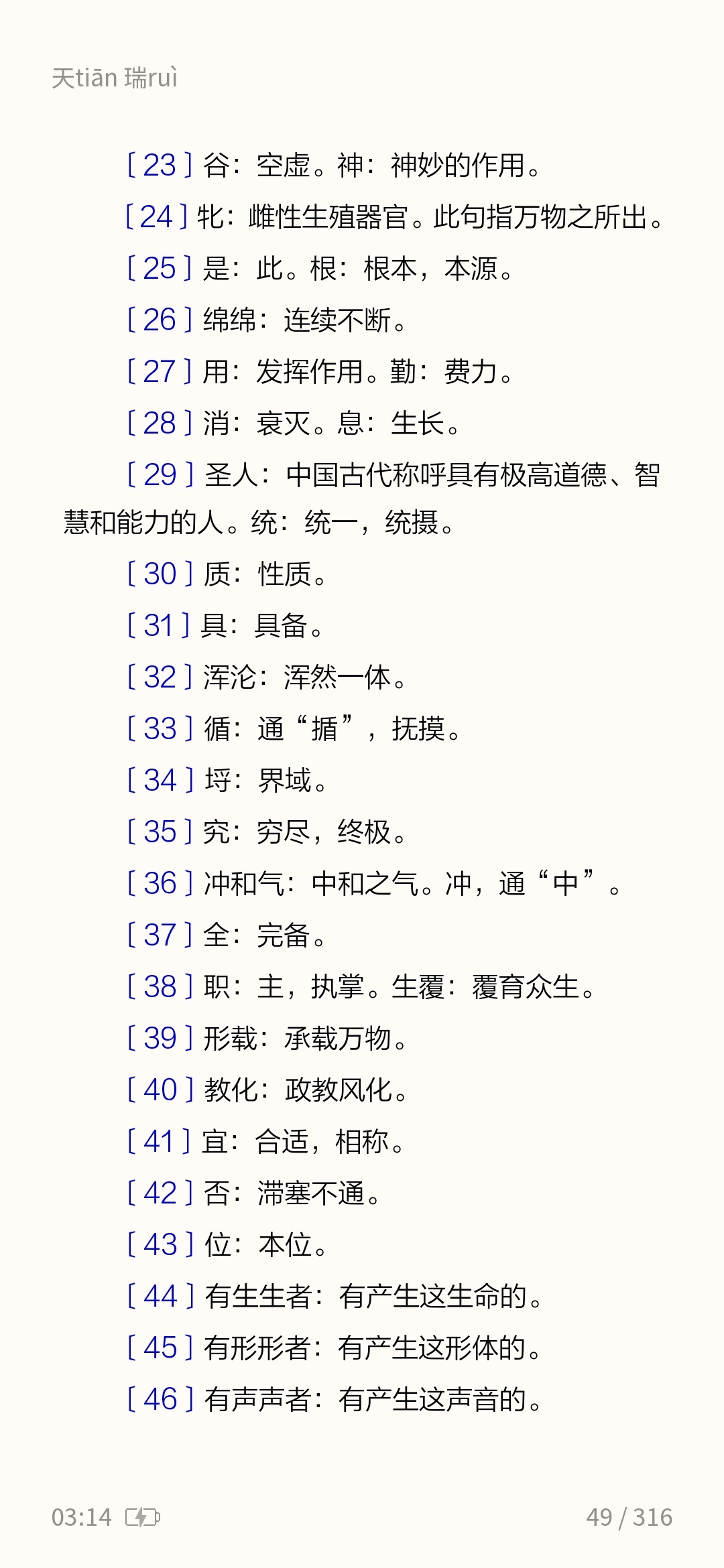Viewport: 724px width, 1568px height.
Task: Jump to footnote link [24]
Action: tap(156, 217)
